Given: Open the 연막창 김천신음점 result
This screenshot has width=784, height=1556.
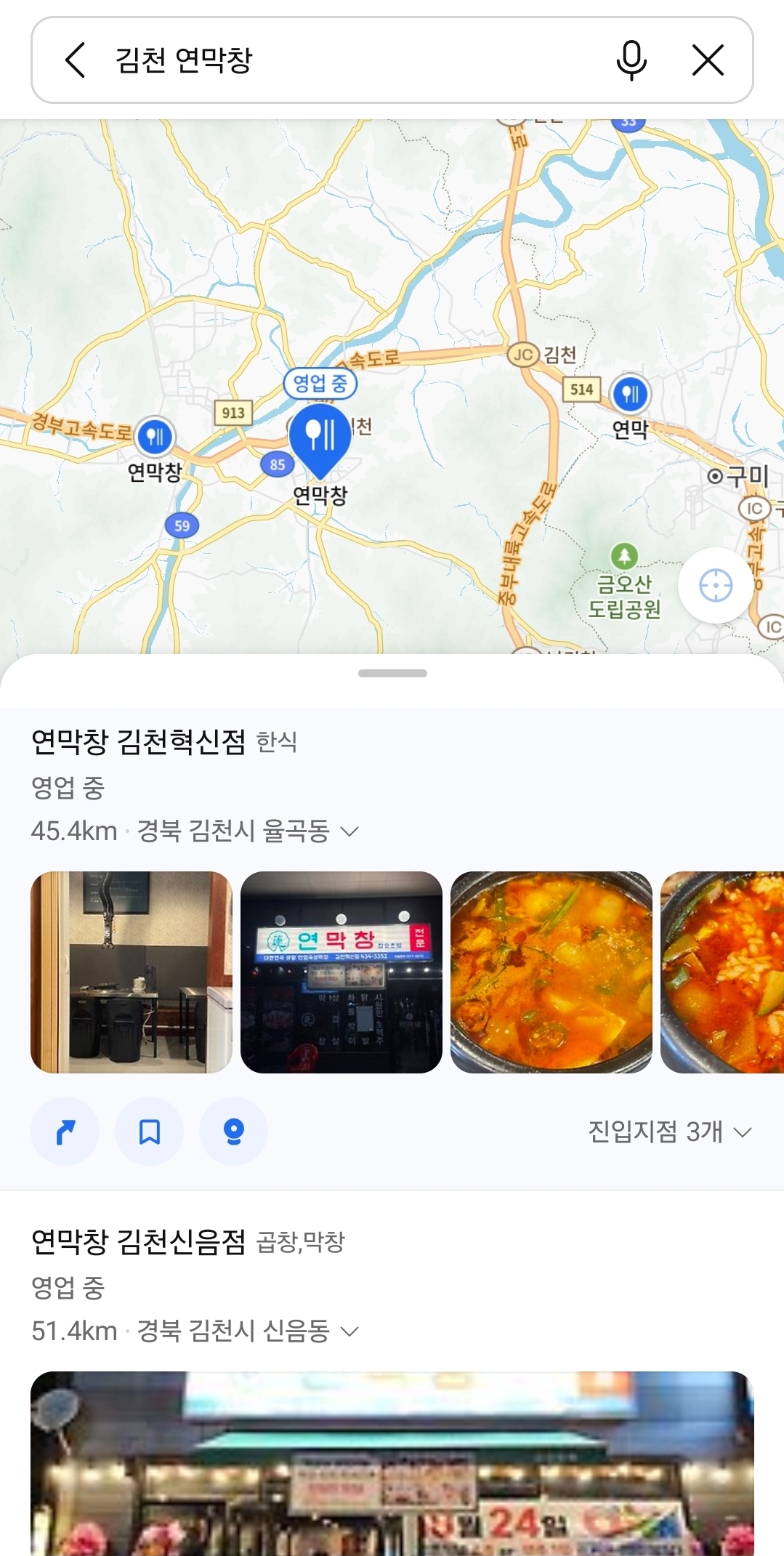Looking at the screenshot, I should (138, 1242).
